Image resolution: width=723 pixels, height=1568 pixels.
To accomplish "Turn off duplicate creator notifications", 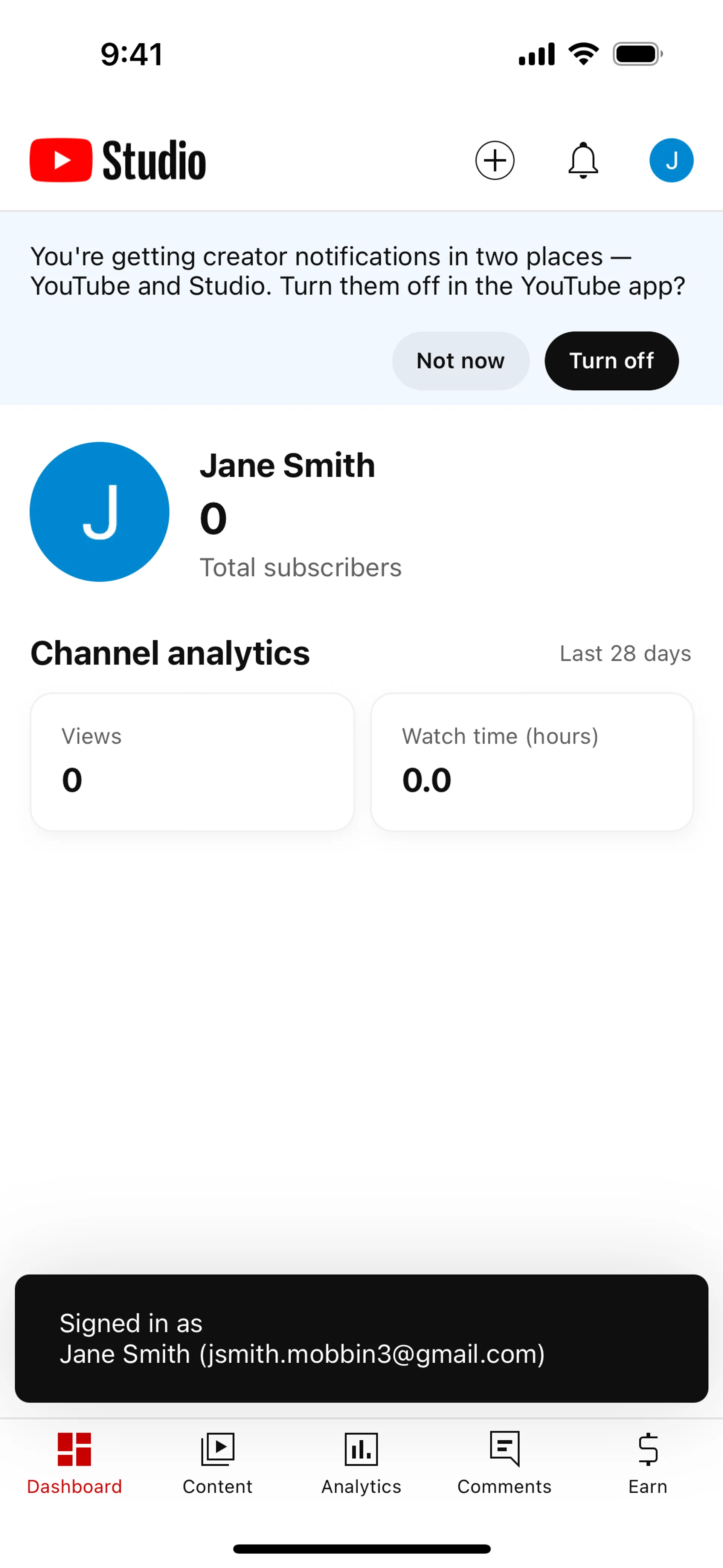I will pos(611,361).
